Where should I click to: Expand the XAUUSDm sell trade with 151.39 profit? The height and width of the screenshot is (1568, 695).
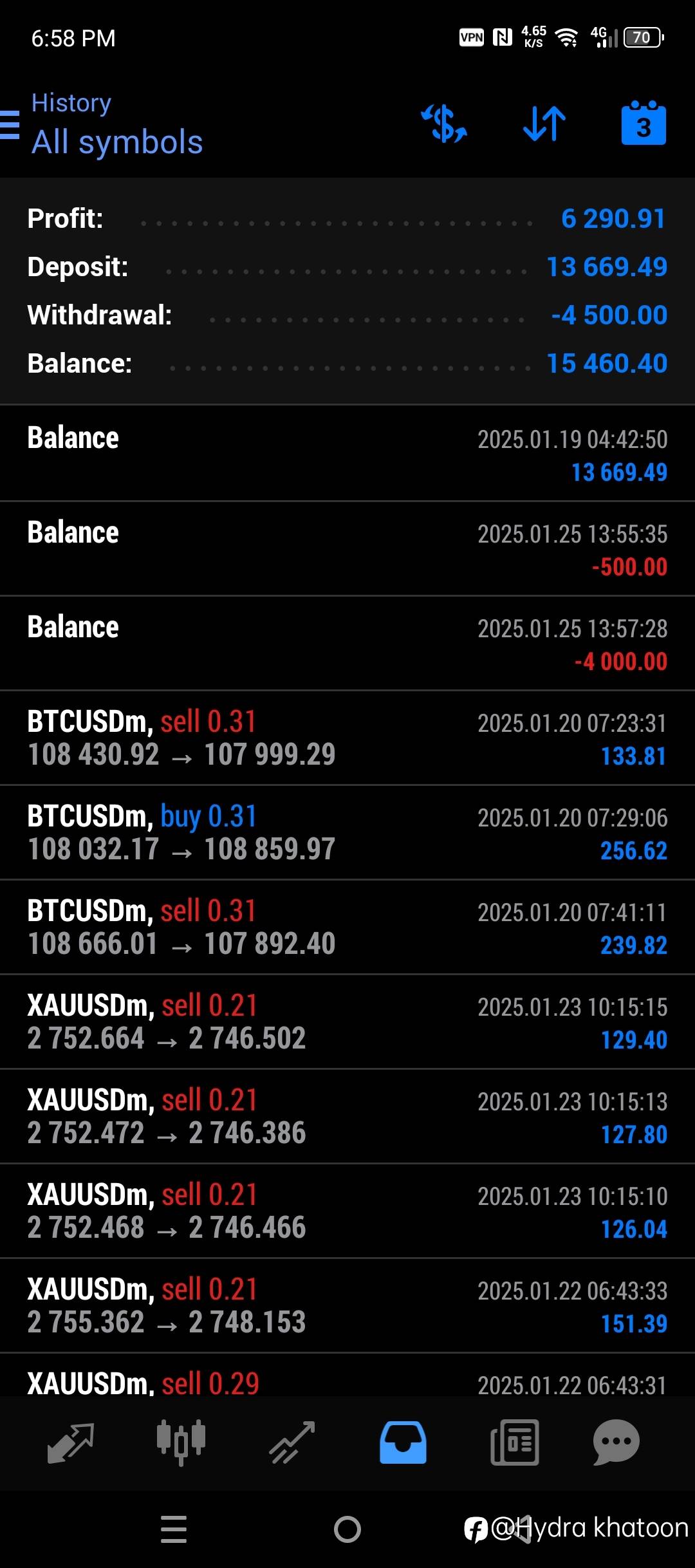(347, 1306)
